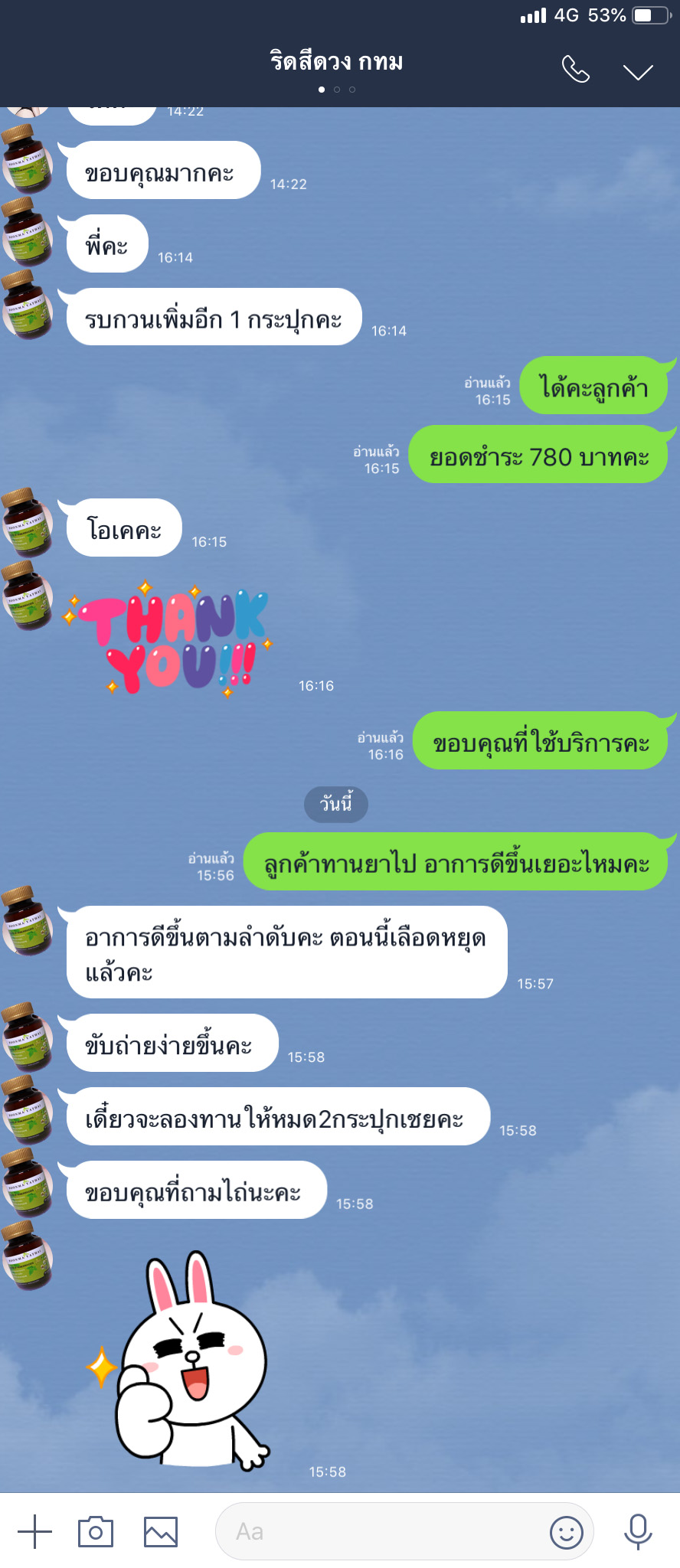Open the emoji and sticker picker
The image size is (680, 1568).
[566, 1532]
